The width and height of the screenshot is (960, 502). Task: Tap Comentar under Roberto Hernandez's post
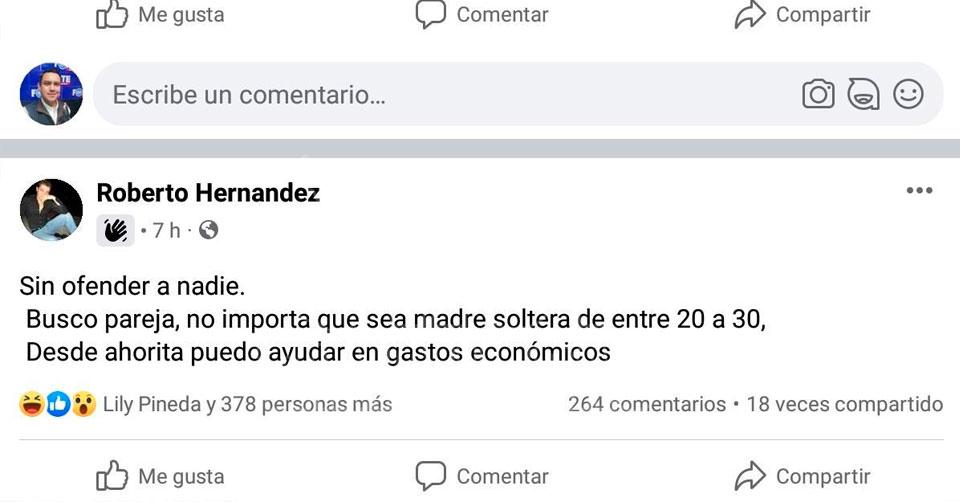point(482,476)
